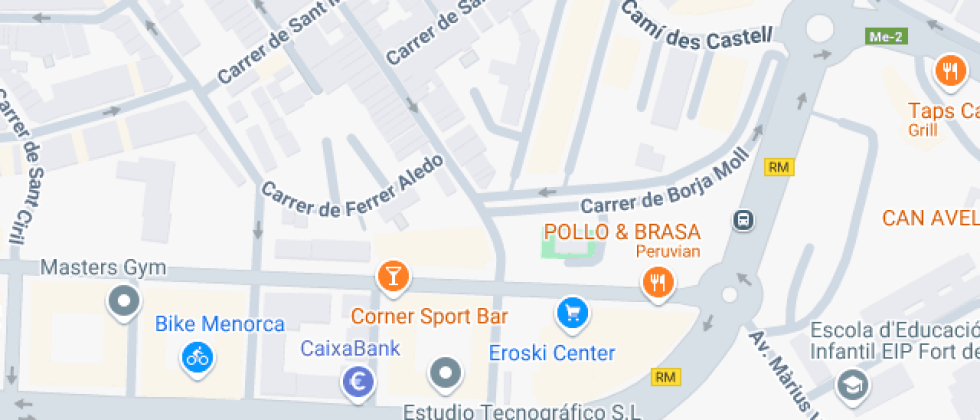Open the Corner Sport Bar marker
The height and width of the screenshot is (420, 980).
[393, 277]
